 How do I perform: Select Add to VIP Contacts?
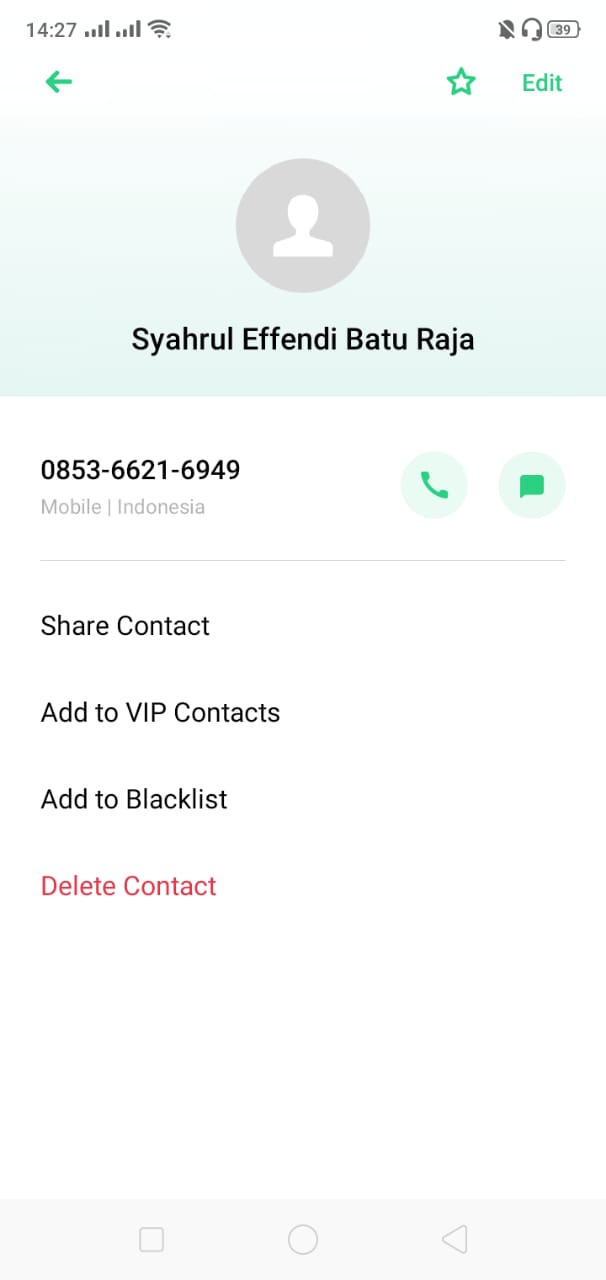click(160, 713)
